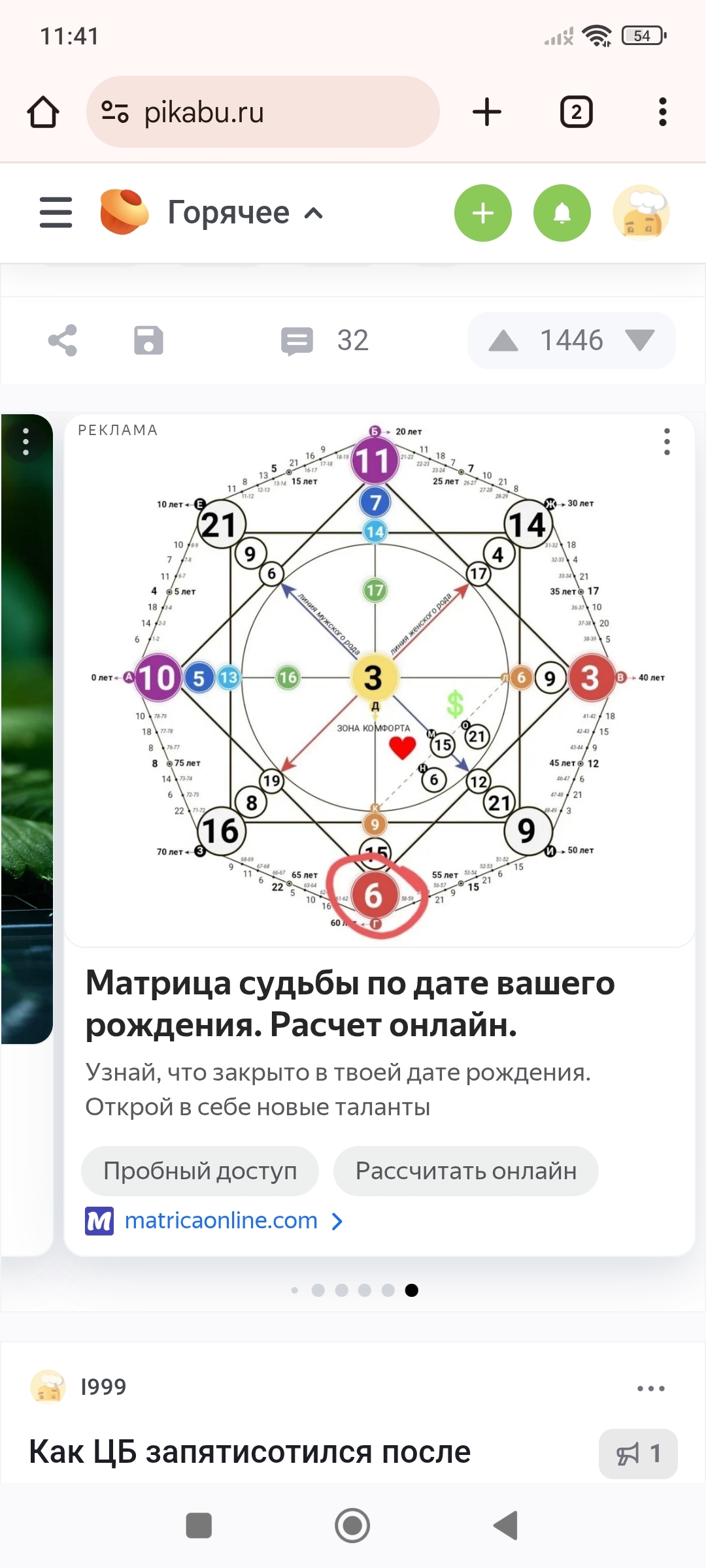The width and height of the screenshot is (706, 1568).
Task: Downvote the post with 1446 rating
Action: coord(639,340)
